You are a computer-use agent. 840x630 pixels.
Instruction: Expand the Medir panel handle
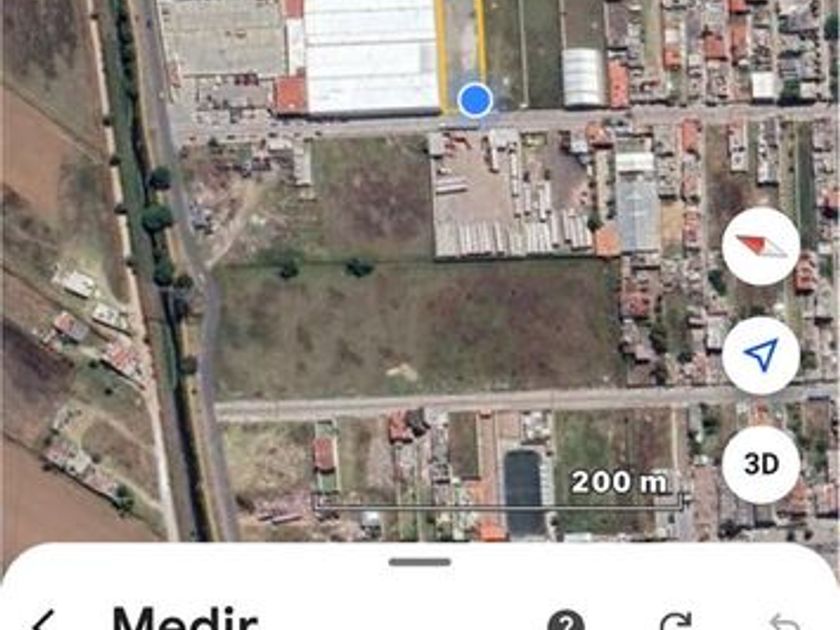[x=419, y=562]
